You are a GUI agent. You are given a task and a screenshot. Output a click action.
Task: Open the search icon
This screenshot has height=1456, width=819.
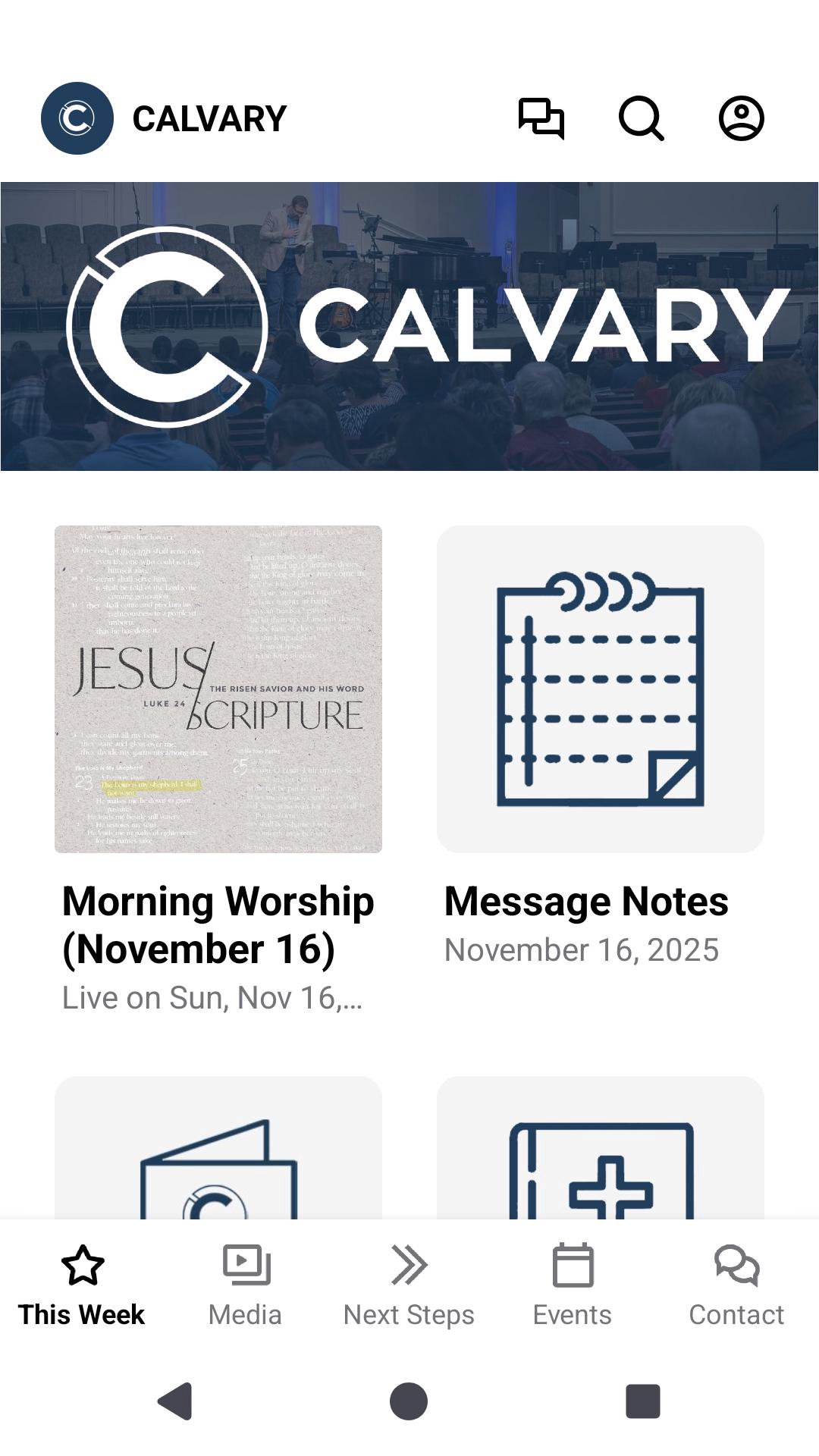642,118
